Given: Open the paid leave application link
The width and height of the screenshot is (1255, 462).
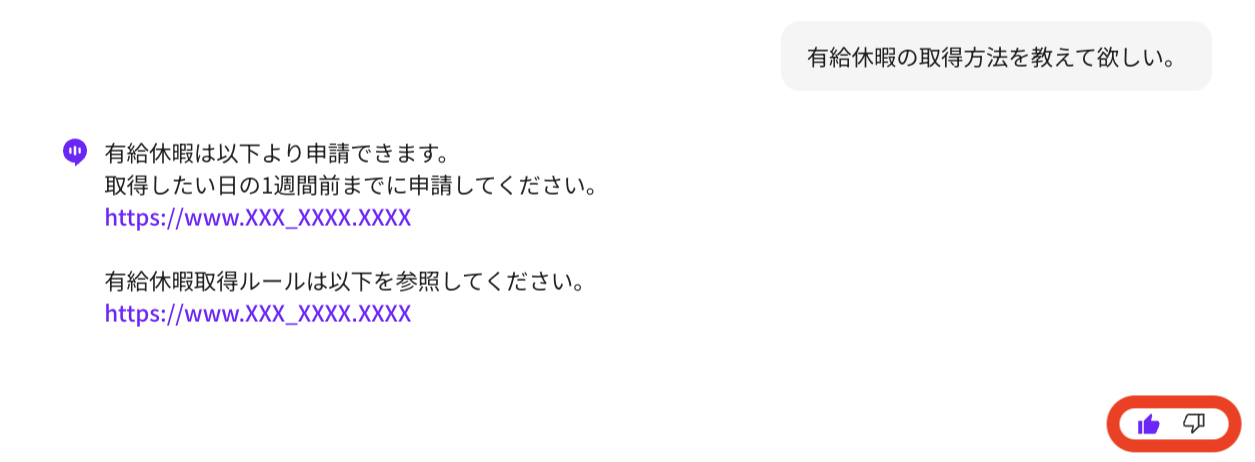Looking at the screenshot, I should (257, 217).
